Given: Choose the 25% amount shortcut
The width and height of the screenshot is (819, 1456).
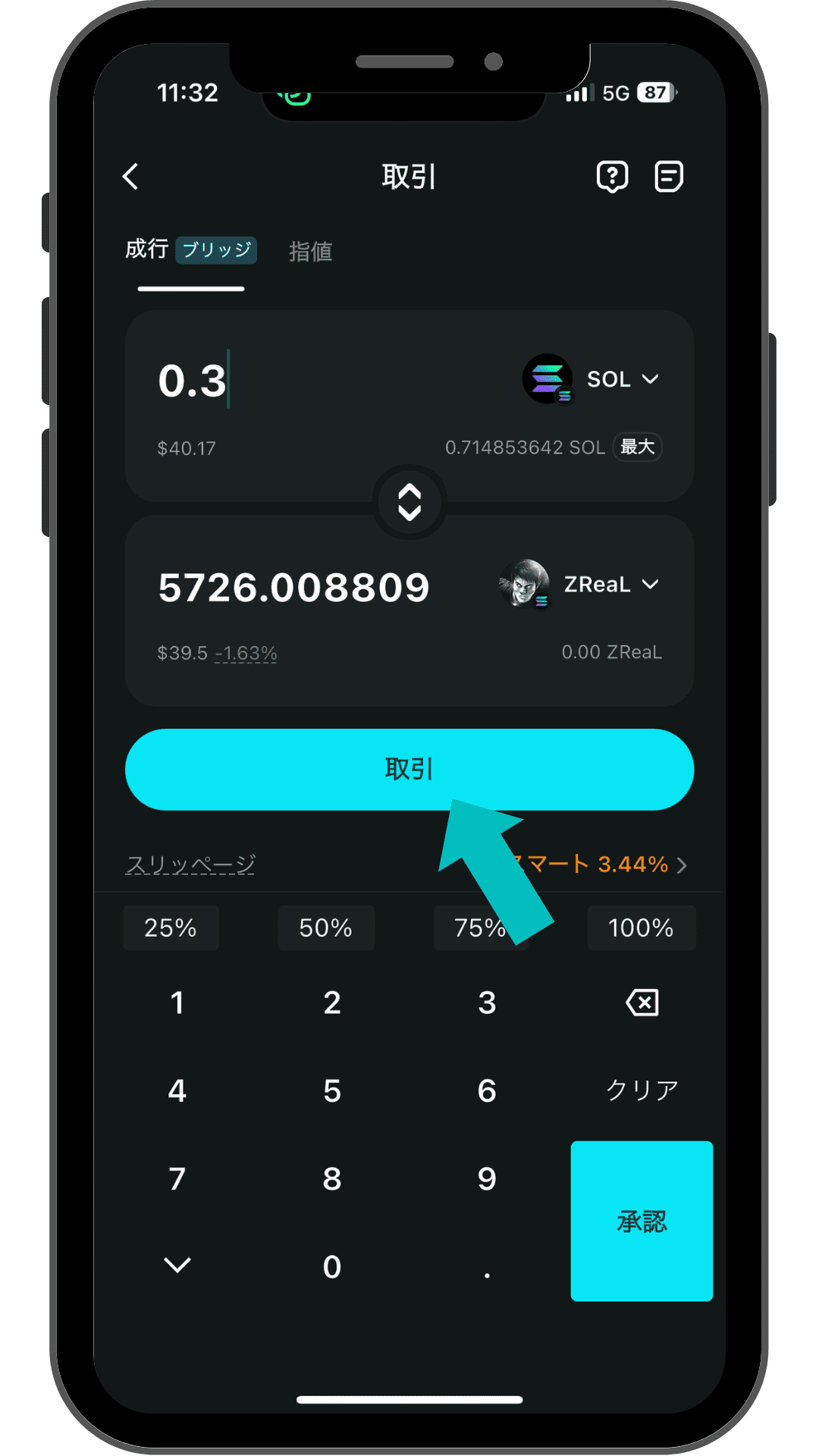Looking at the screenshot, I should pos(171,927).
